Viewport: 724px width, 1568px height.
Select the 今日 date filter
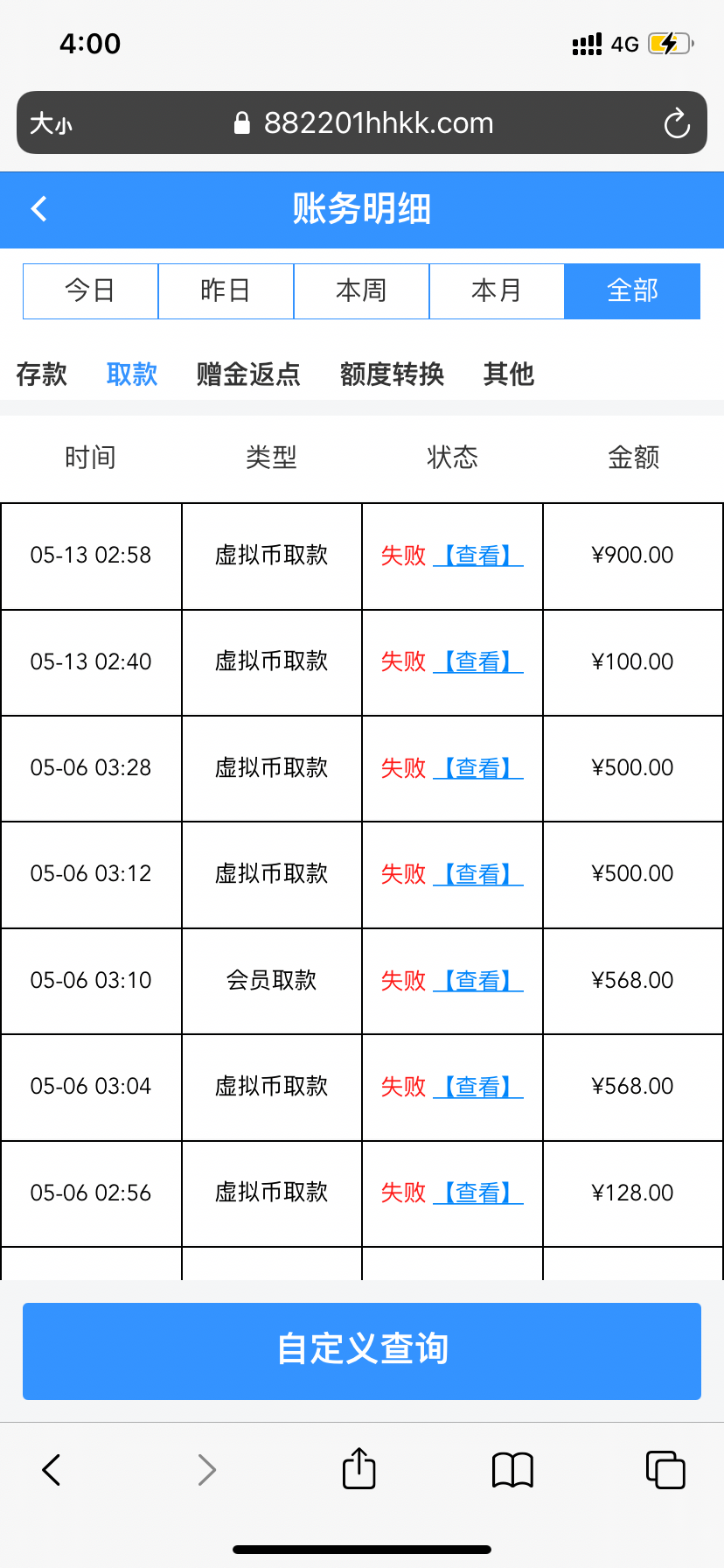click(x=91, y=291)
